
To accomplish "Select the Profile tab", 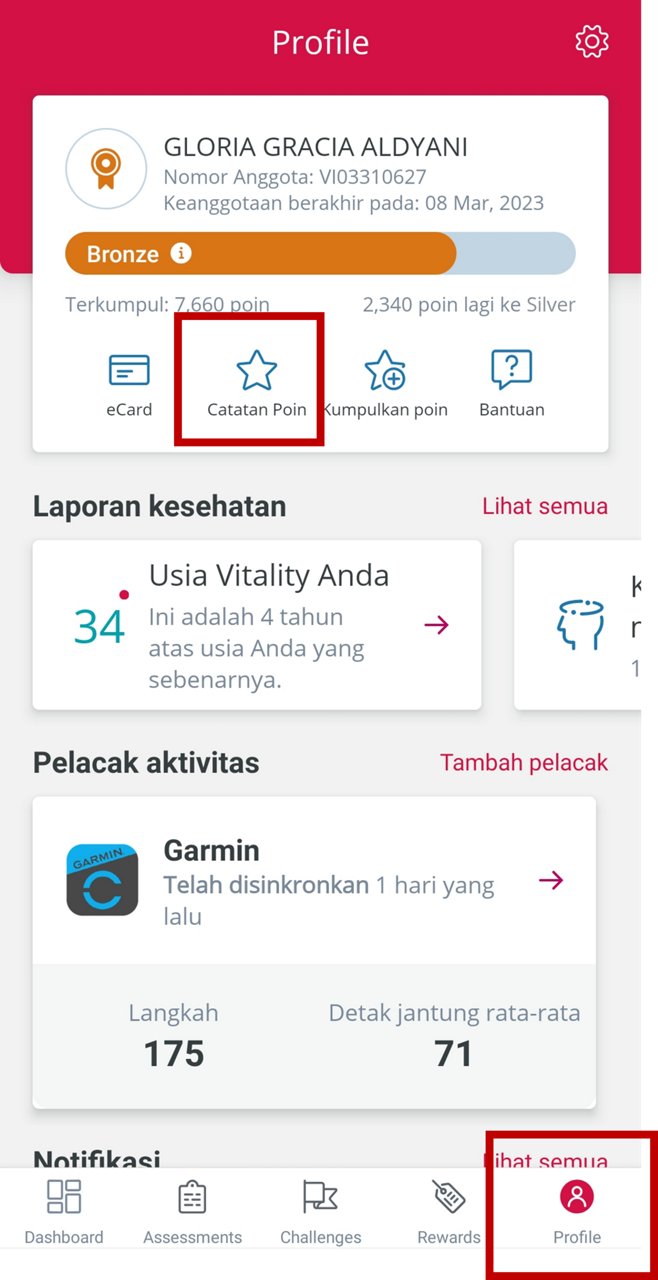I will [576, 1212].
